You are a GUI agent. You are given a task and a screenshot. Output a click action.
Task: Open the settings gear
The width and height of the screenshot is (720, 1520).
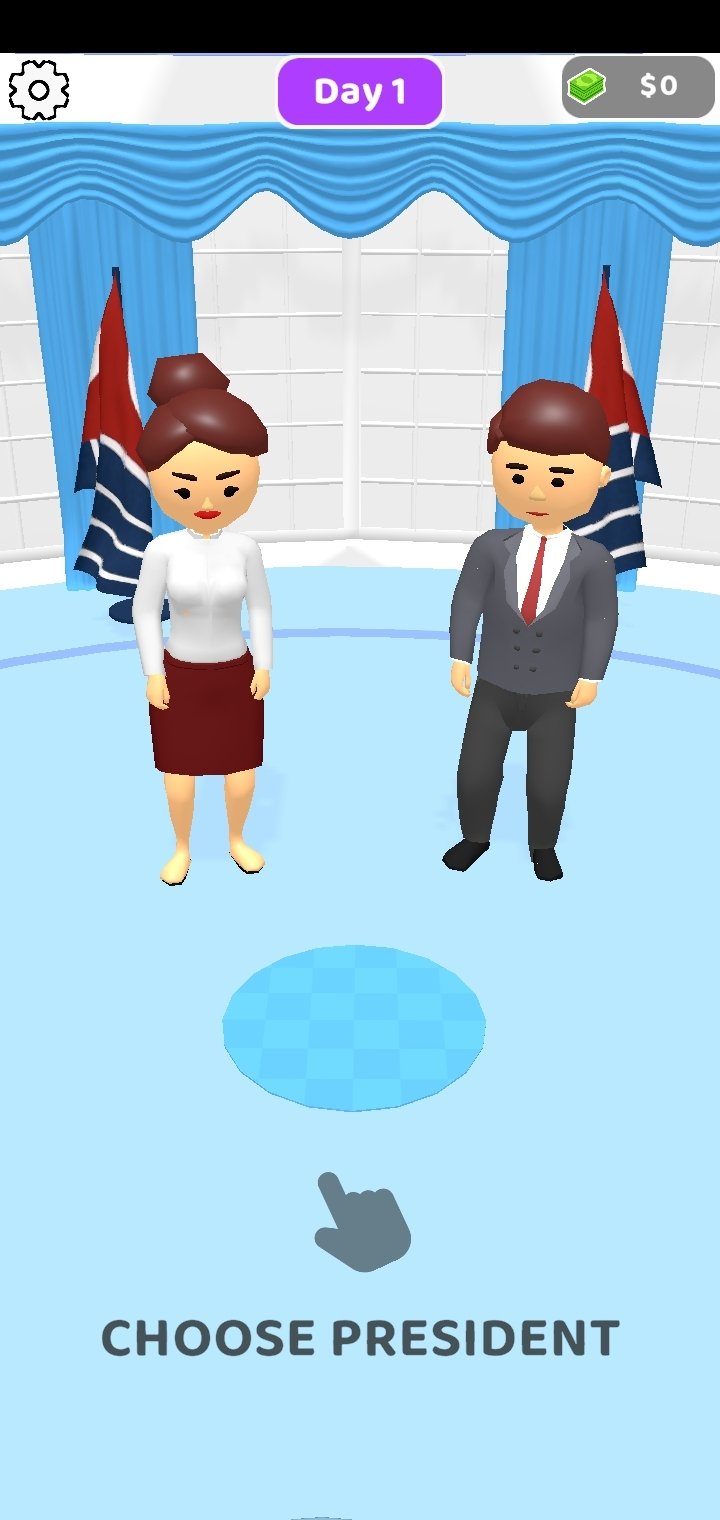click(x=39, y=90)
